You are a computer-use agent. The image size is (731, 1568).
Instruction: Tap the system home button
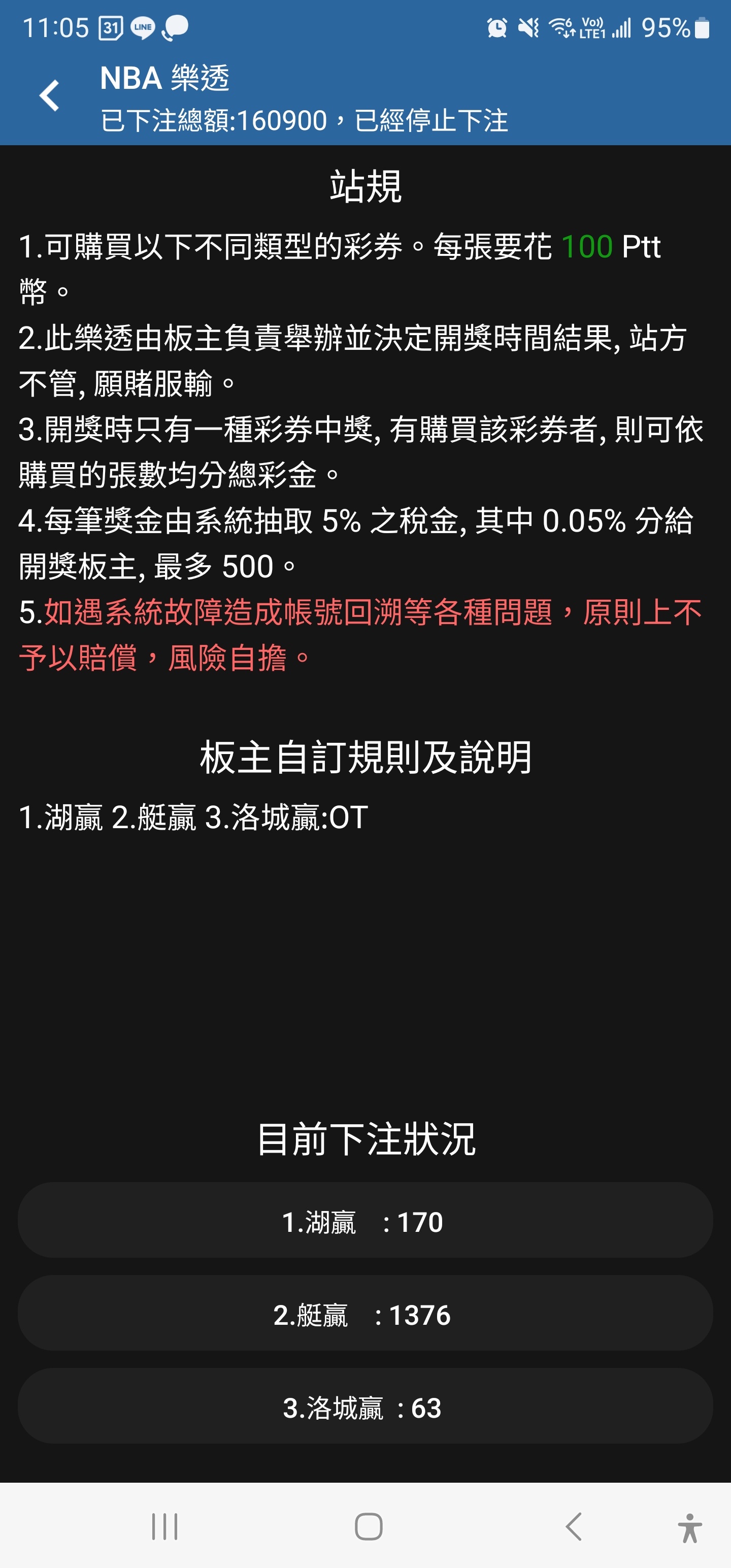(x=368, y=1526)
